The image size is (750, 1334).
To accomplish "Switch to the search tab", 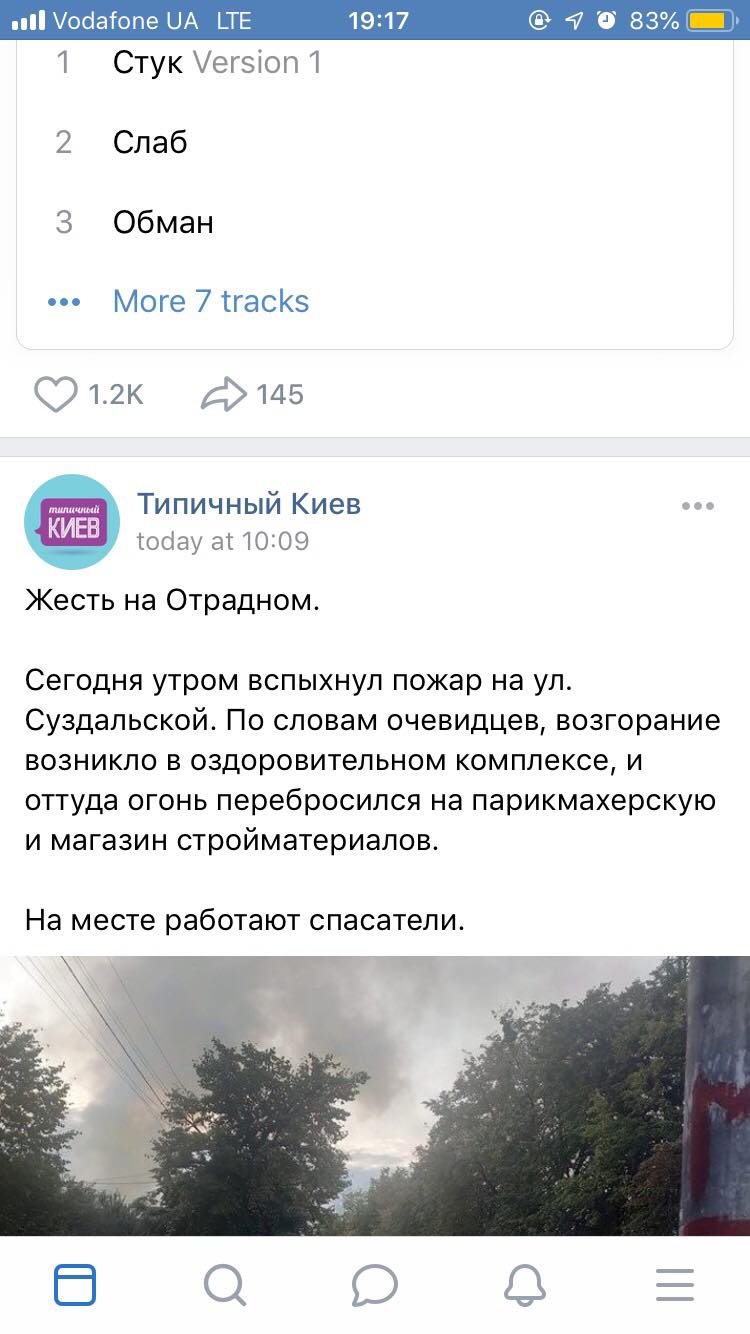I will tap(225, 1285).
